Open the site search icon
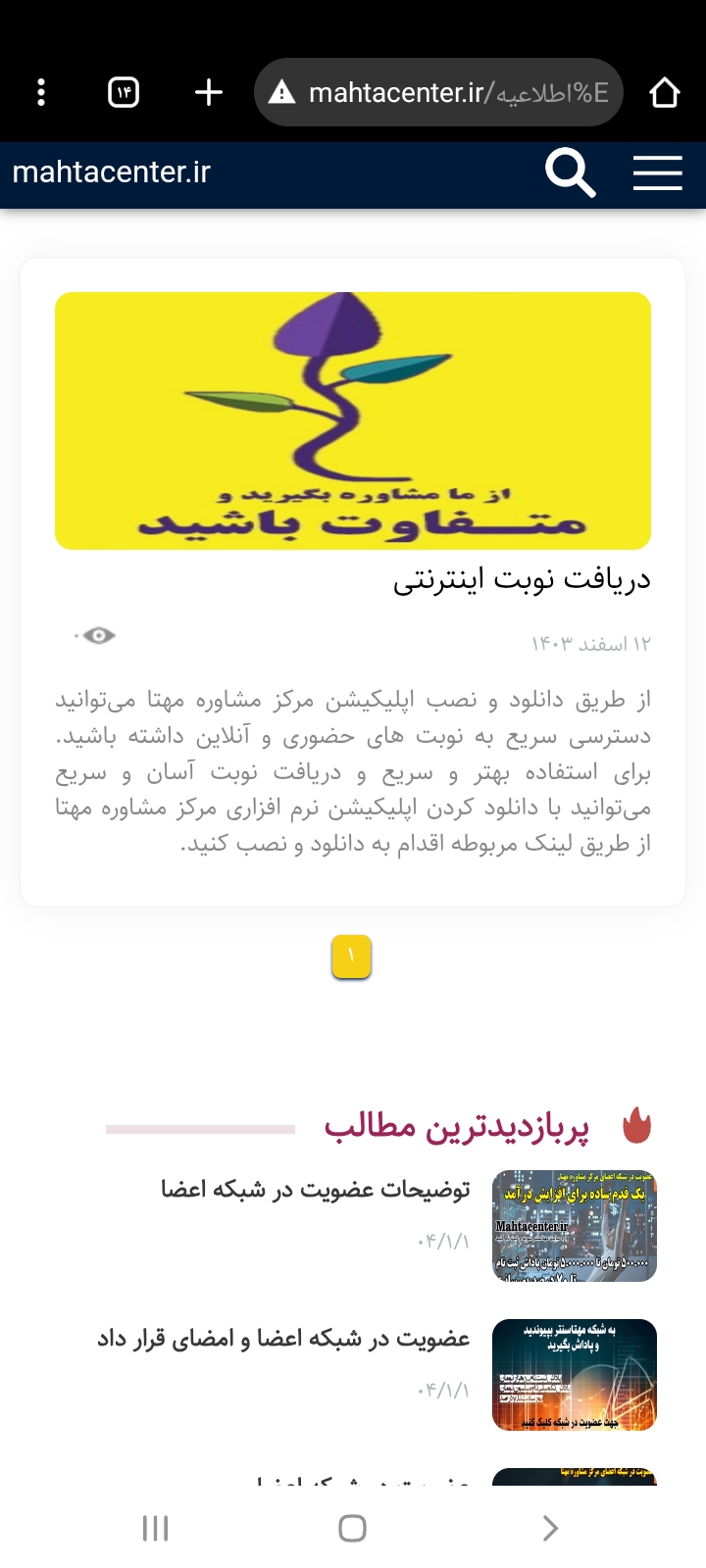 coord(570,172)
